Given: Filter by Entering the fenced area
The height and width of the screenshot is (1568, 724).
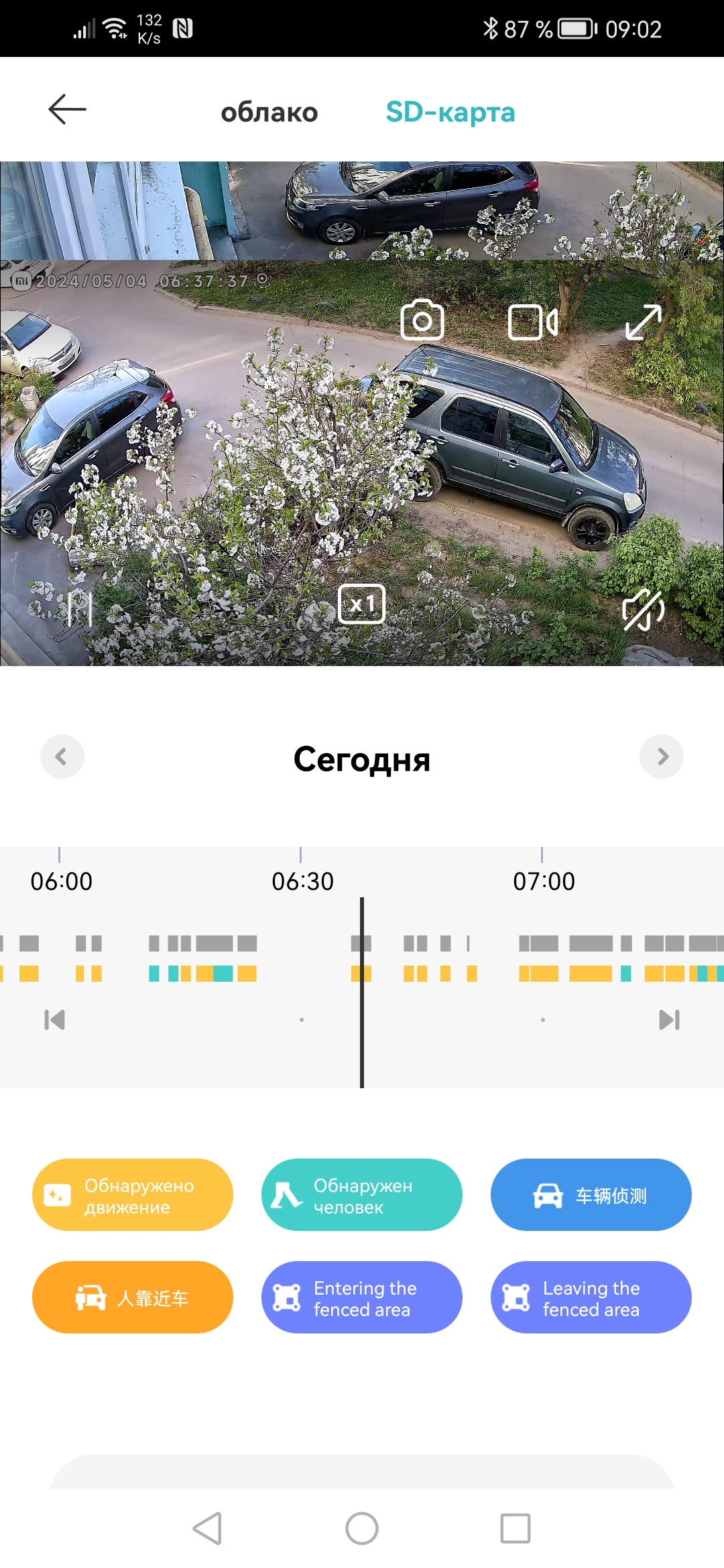Looking at the screenshot, I should click(x=362, y=1297).
